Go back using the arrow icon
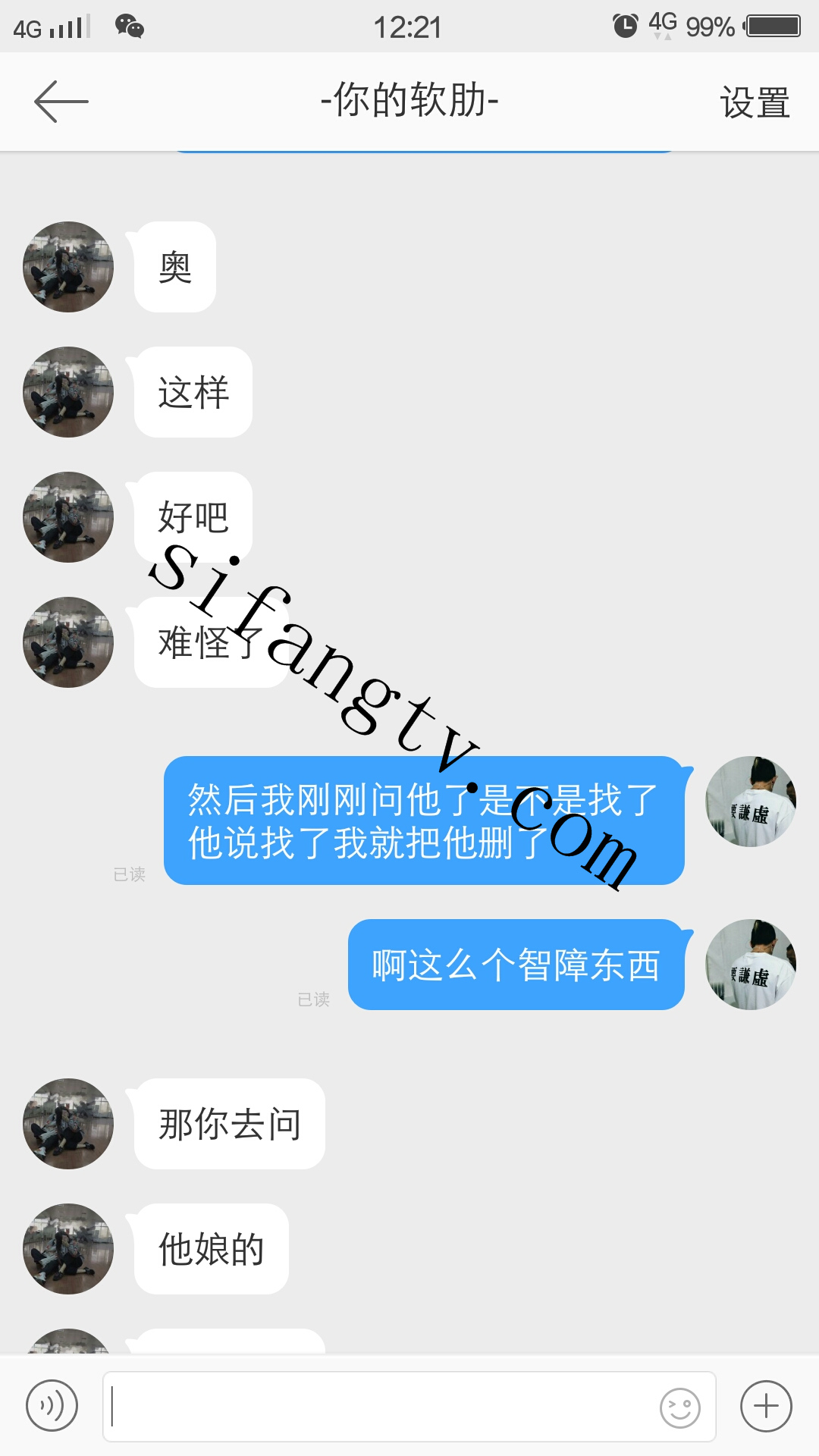The height and width of the screenshot is (1456, 819). (61, 102)
